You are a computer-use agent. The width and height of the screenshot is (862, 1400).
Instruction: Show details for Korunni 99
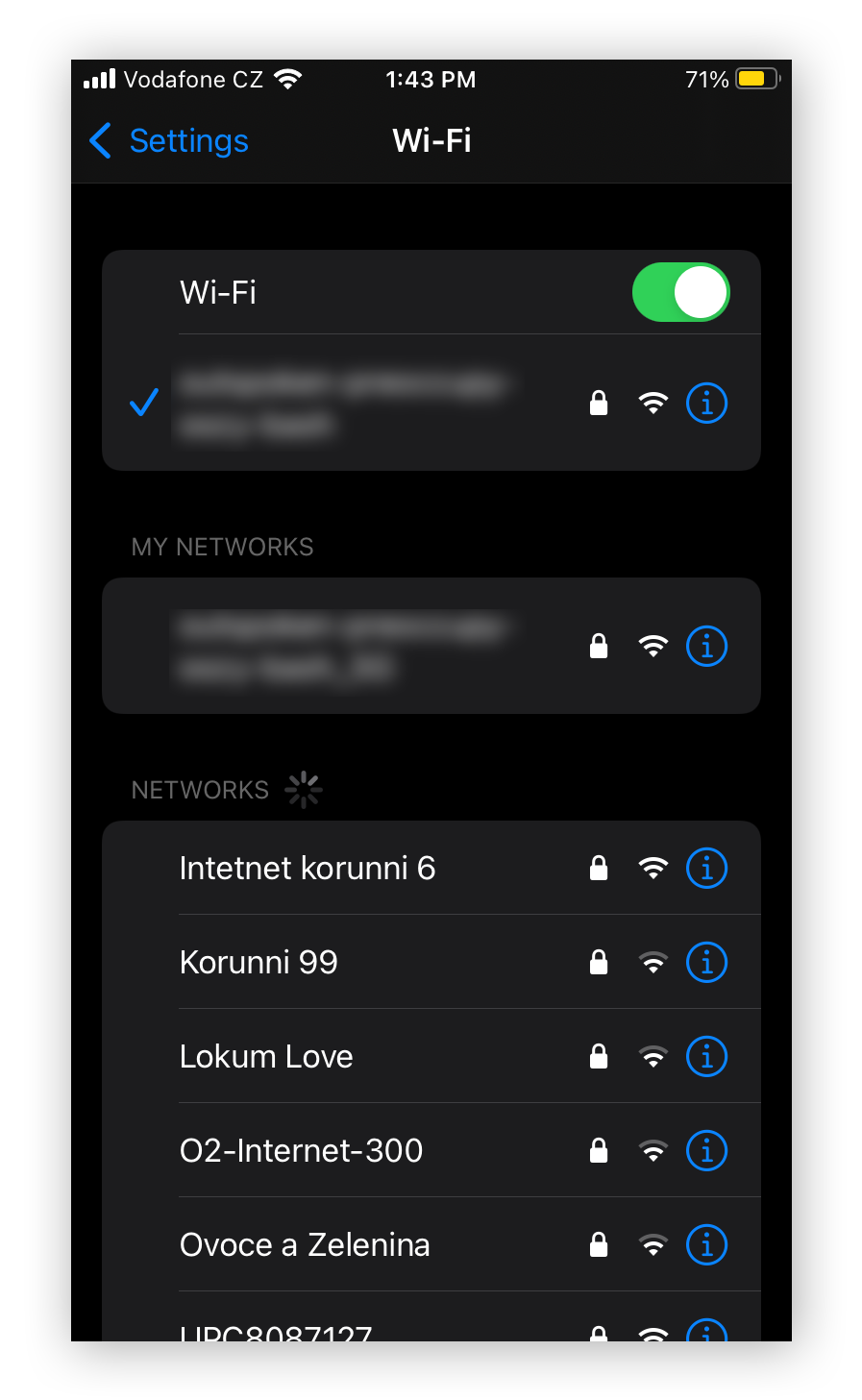point(706,963)
